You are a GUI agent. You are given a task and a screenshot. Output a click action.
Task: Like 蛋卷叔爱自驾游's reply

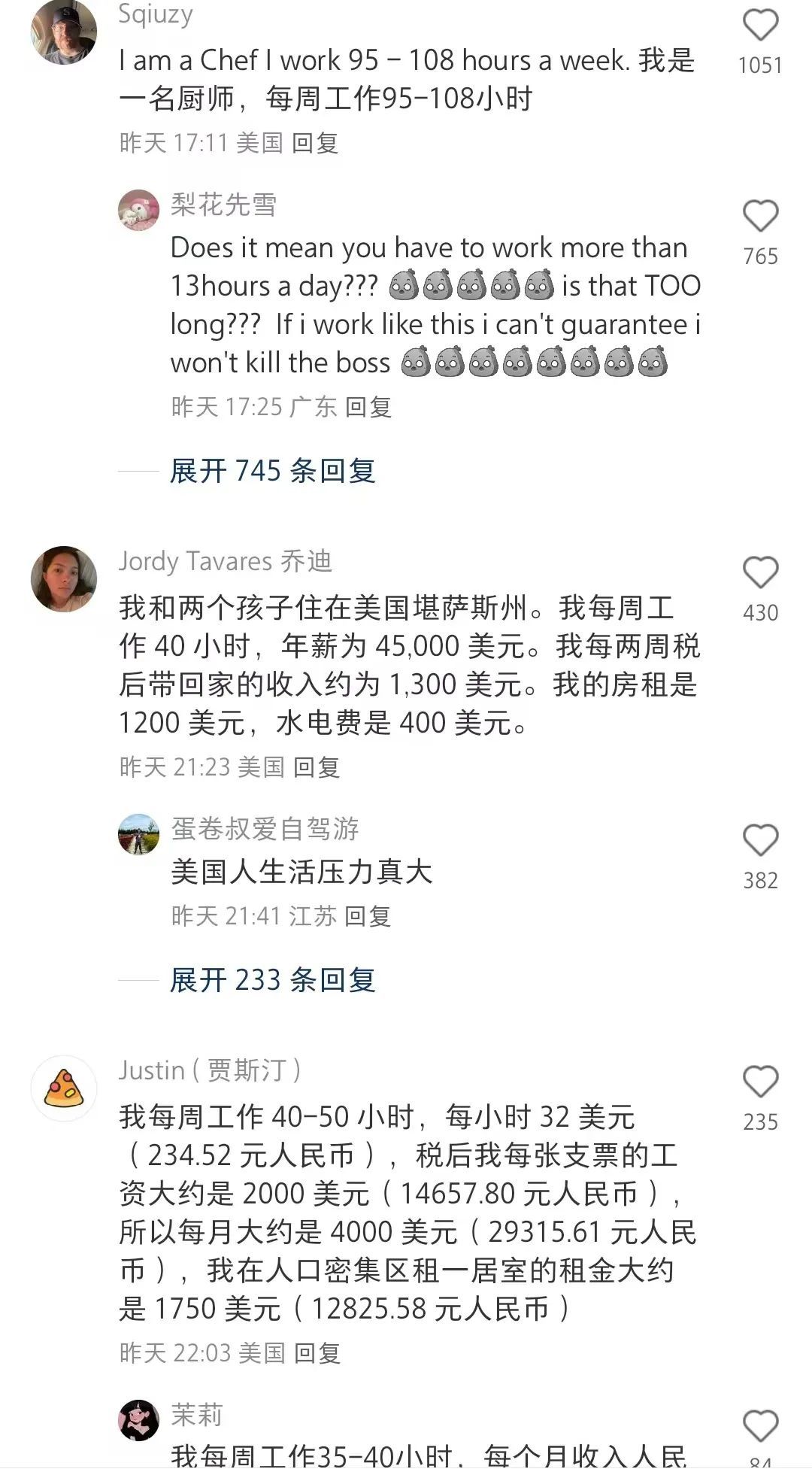760,840
